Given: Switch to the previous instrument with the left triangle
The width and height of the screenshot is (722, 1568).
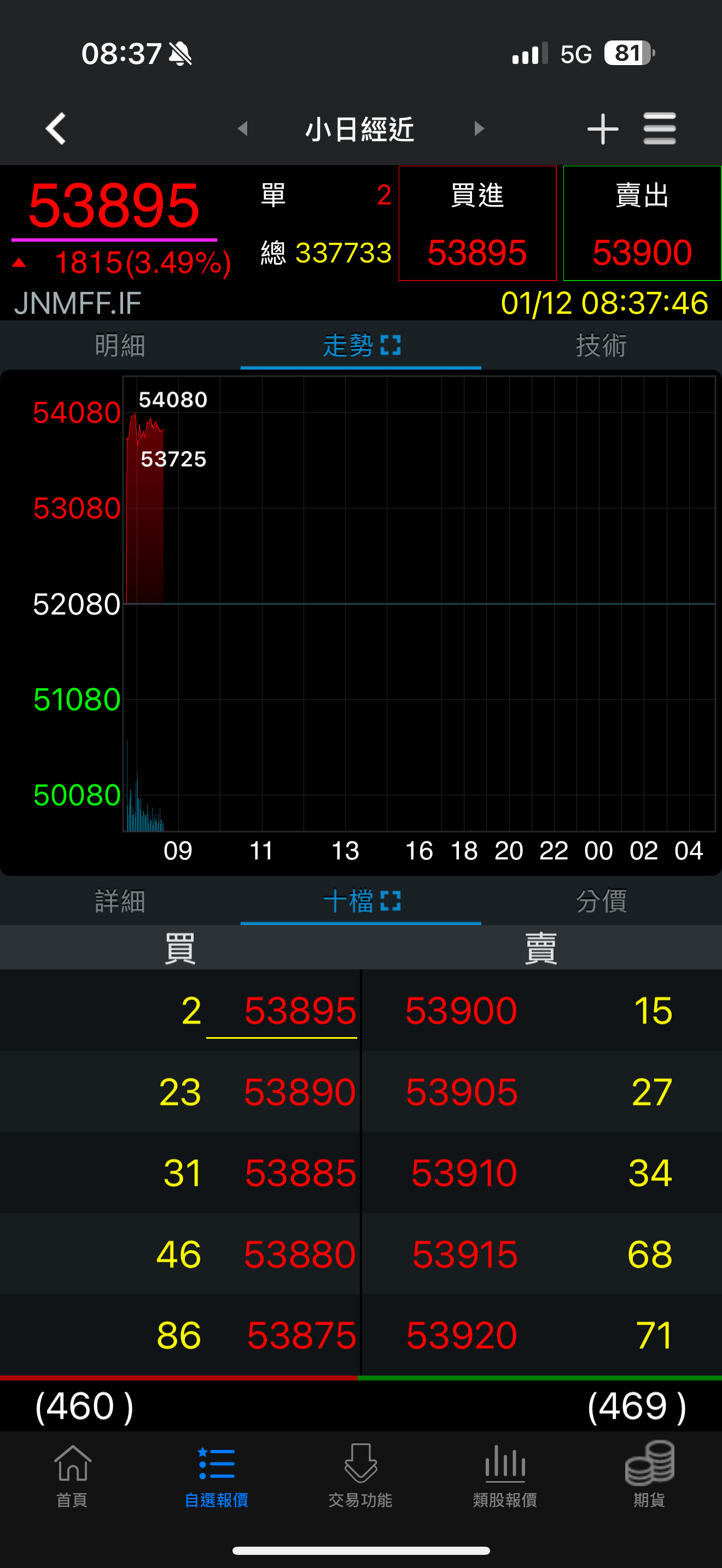Looking at the screenshot, I should point(243,128).
